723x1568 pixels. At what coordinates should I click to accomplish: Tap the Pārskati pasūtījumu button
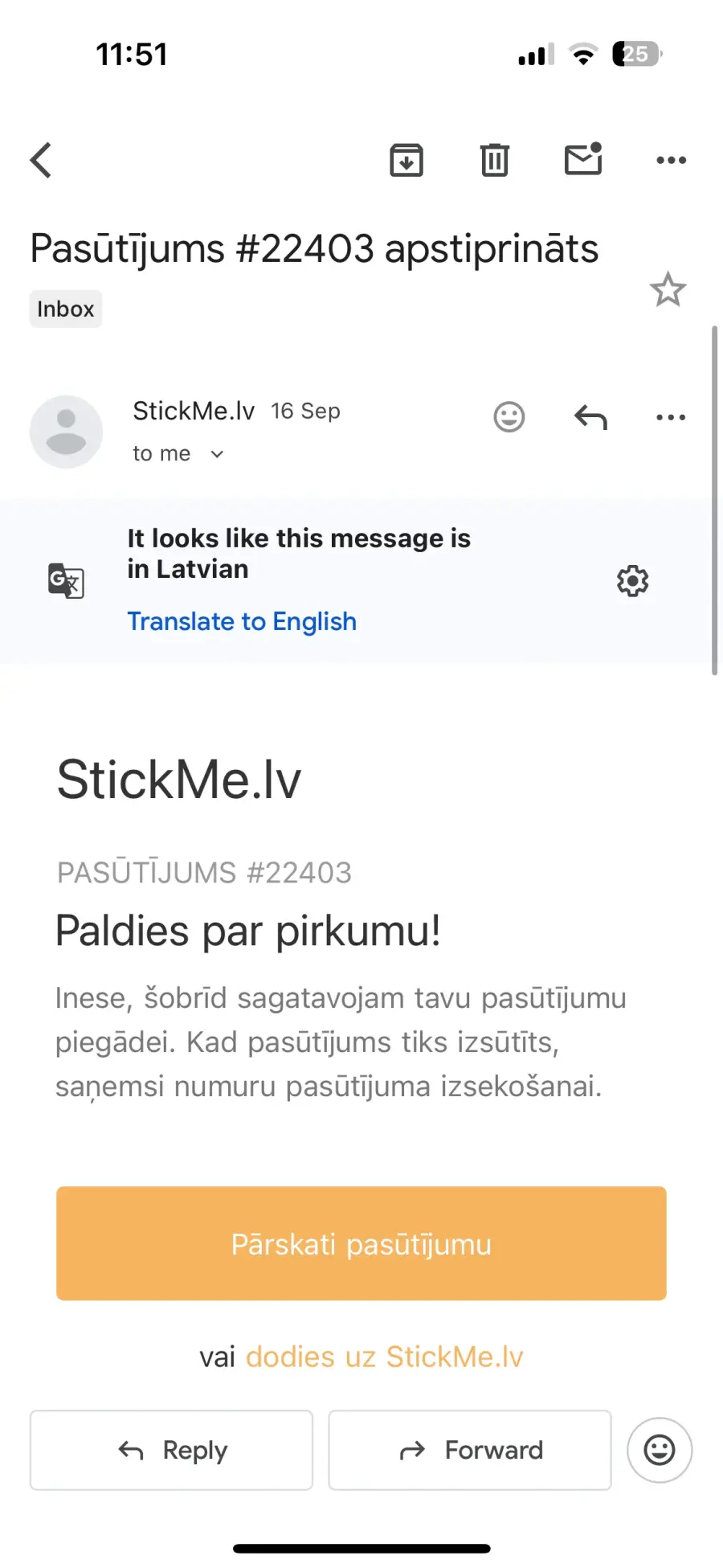(361, 1243)
